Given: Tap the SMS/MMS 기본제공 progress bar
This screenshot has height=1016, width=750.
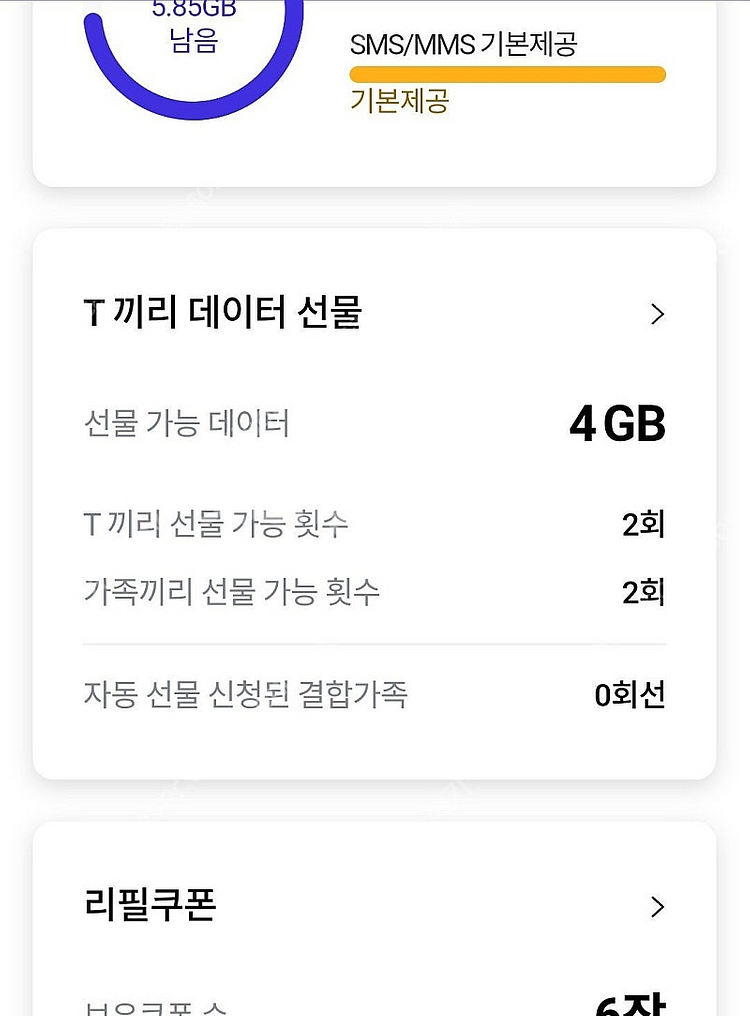Looking at the screenshot, I should pyautogui.click(x=507, y=74).
